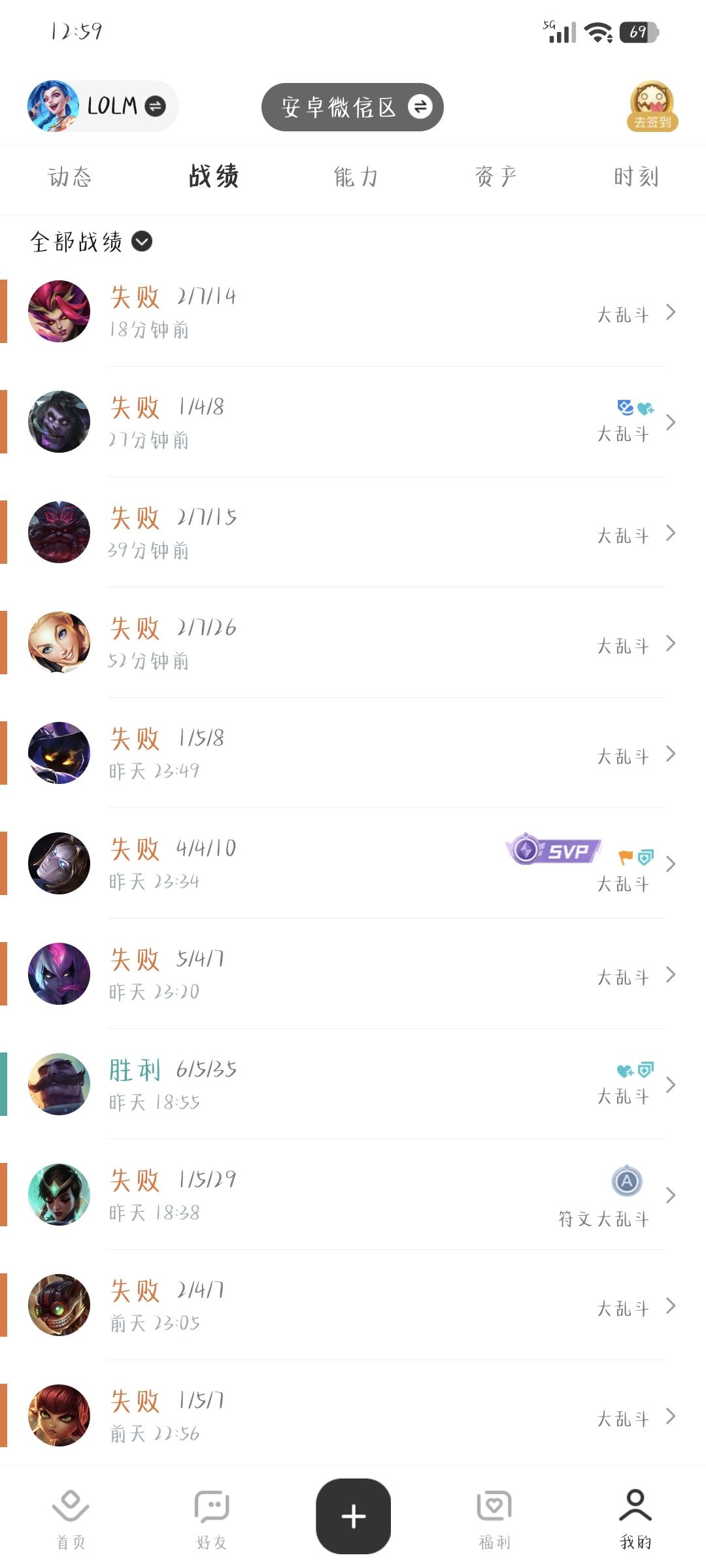Change server from 安卓微信区

(x=352, y=106)
